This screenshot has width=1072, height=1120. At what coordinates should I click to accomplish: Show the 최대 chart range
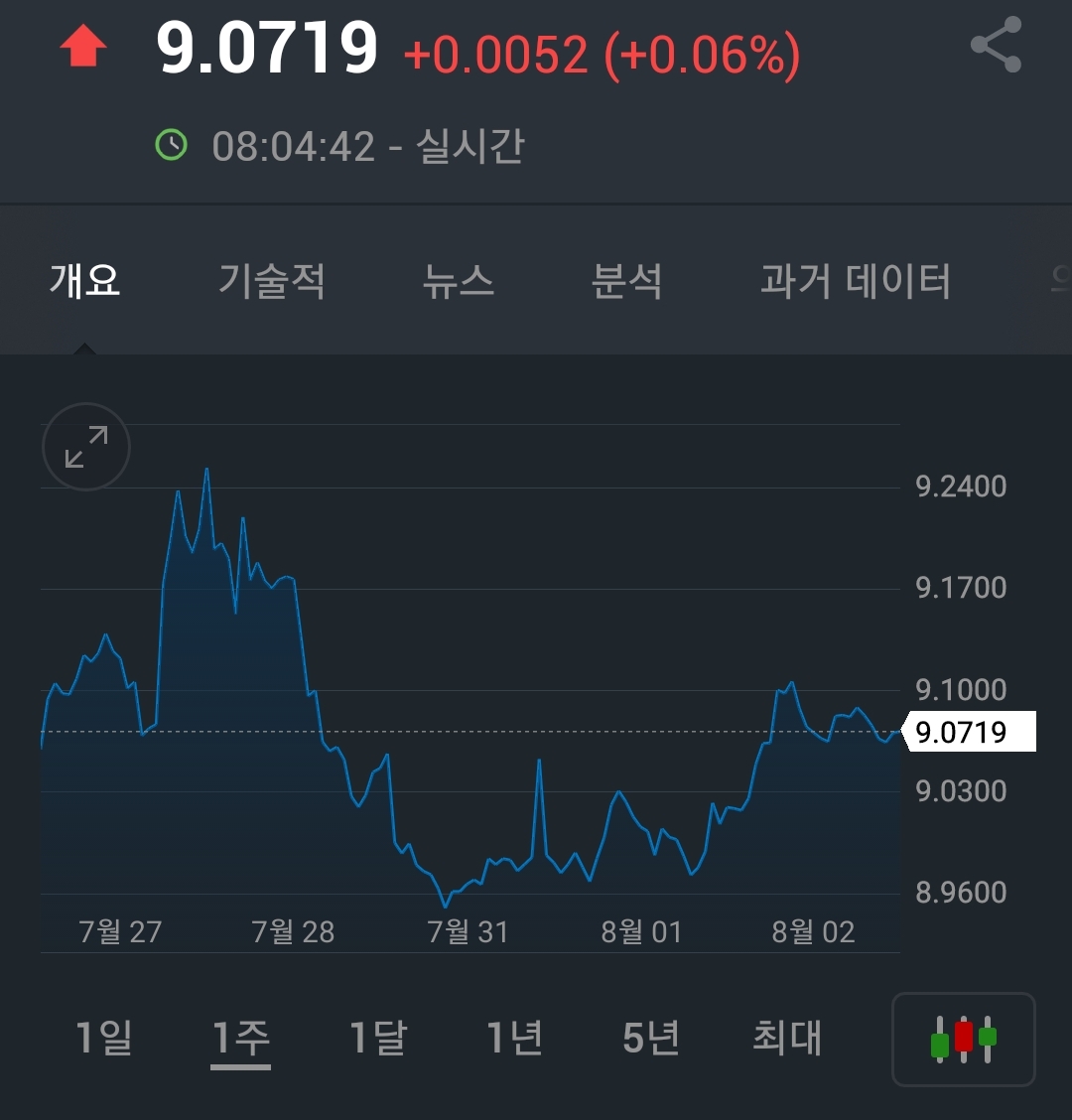click(x=787, y=1039)
